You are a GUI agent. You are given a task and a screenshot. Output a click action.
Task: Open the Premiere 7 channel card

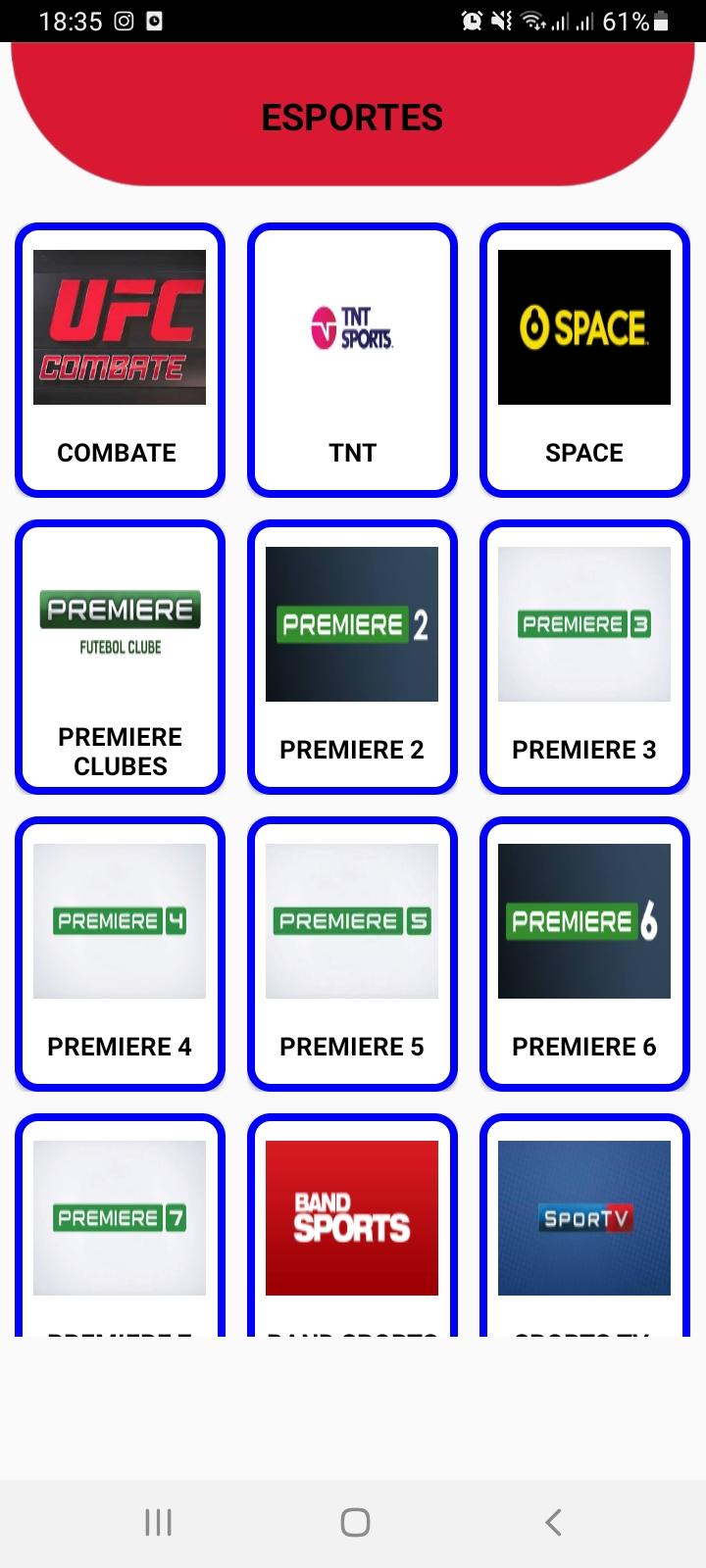click(x=120, y=1225)
